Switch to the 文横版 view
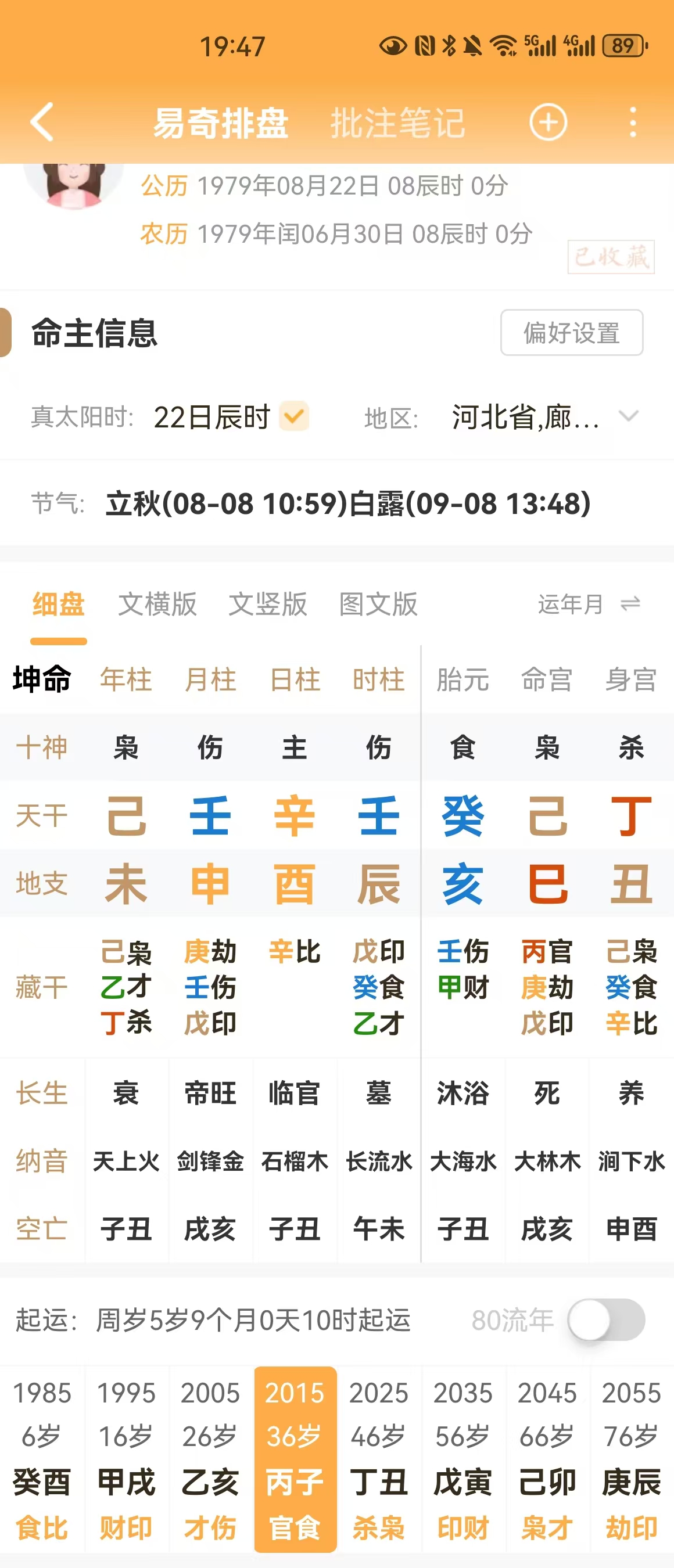 pyautogui.click(x=157, y=605)
